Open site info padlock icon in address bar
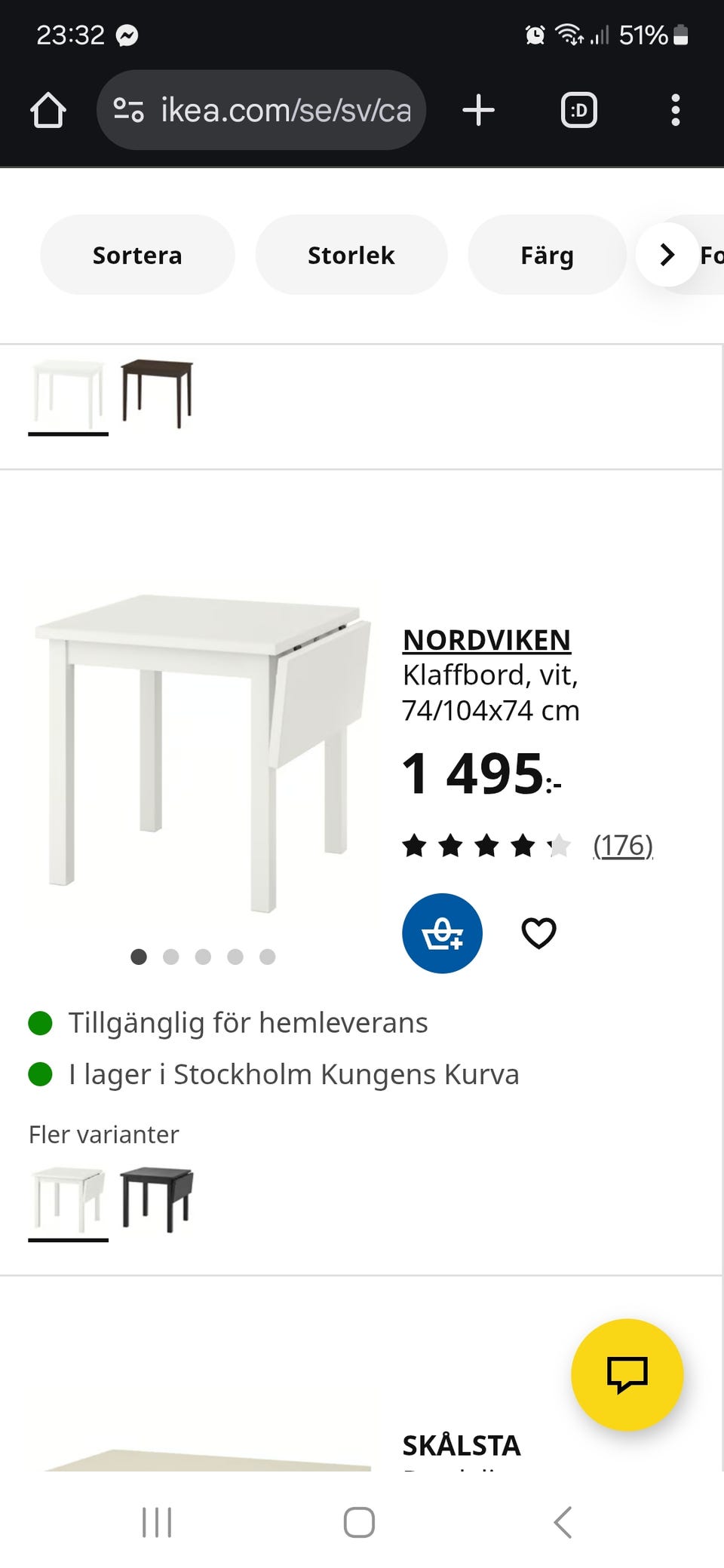 tap(128, 110)
